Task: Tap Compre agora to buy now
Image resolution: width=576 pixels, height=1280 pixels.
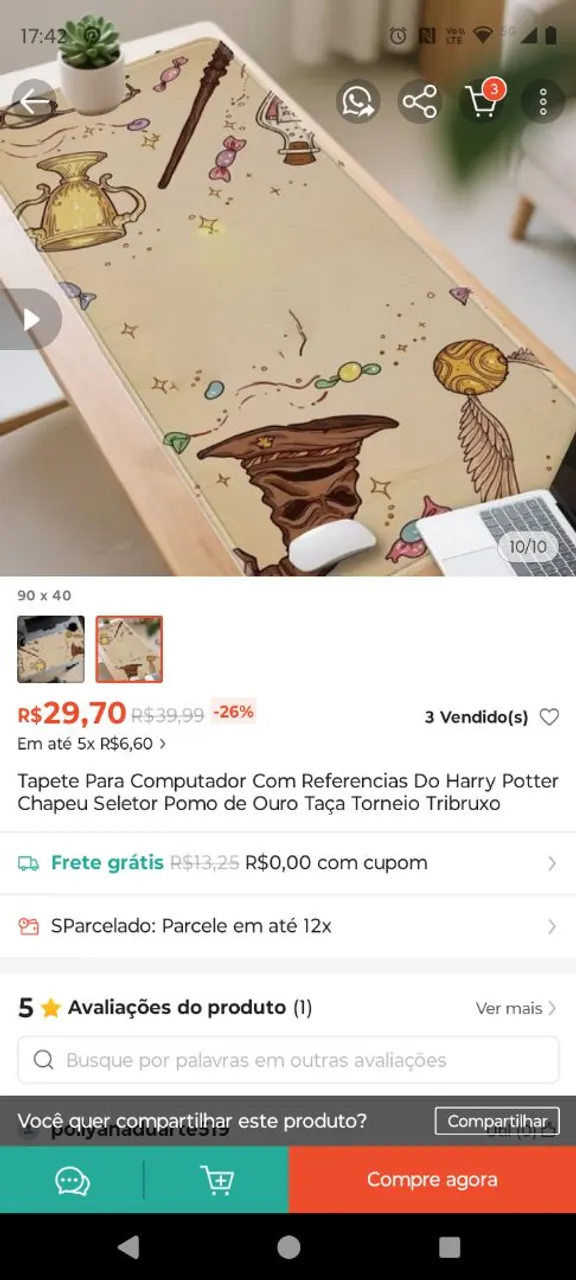Action: pos(432,1180)
